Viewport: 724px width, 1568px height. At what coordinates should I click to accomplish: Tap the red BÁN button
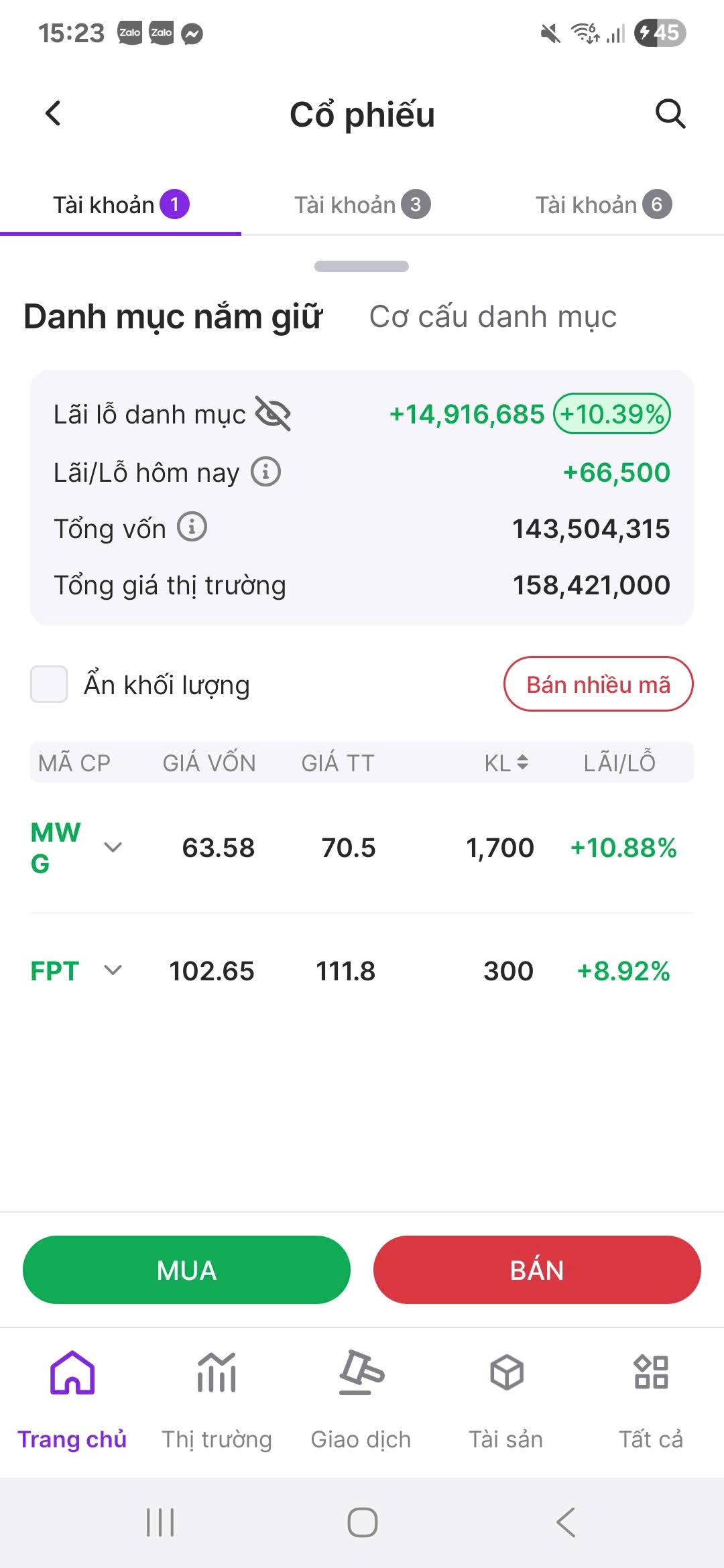[537, 1270]
